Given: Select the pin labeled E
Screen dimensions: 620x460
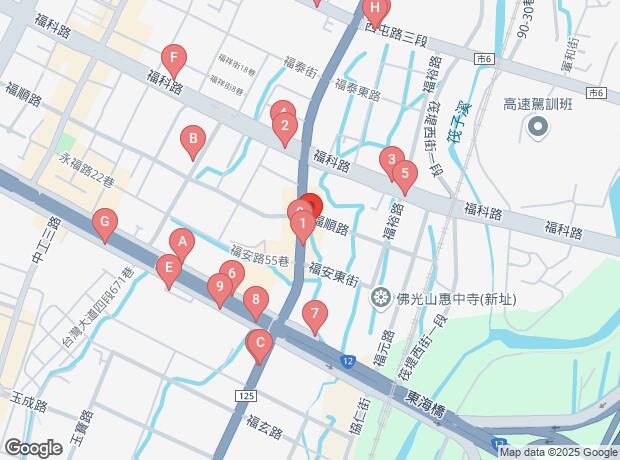Looking at the screenshot, I should point(169,268).
